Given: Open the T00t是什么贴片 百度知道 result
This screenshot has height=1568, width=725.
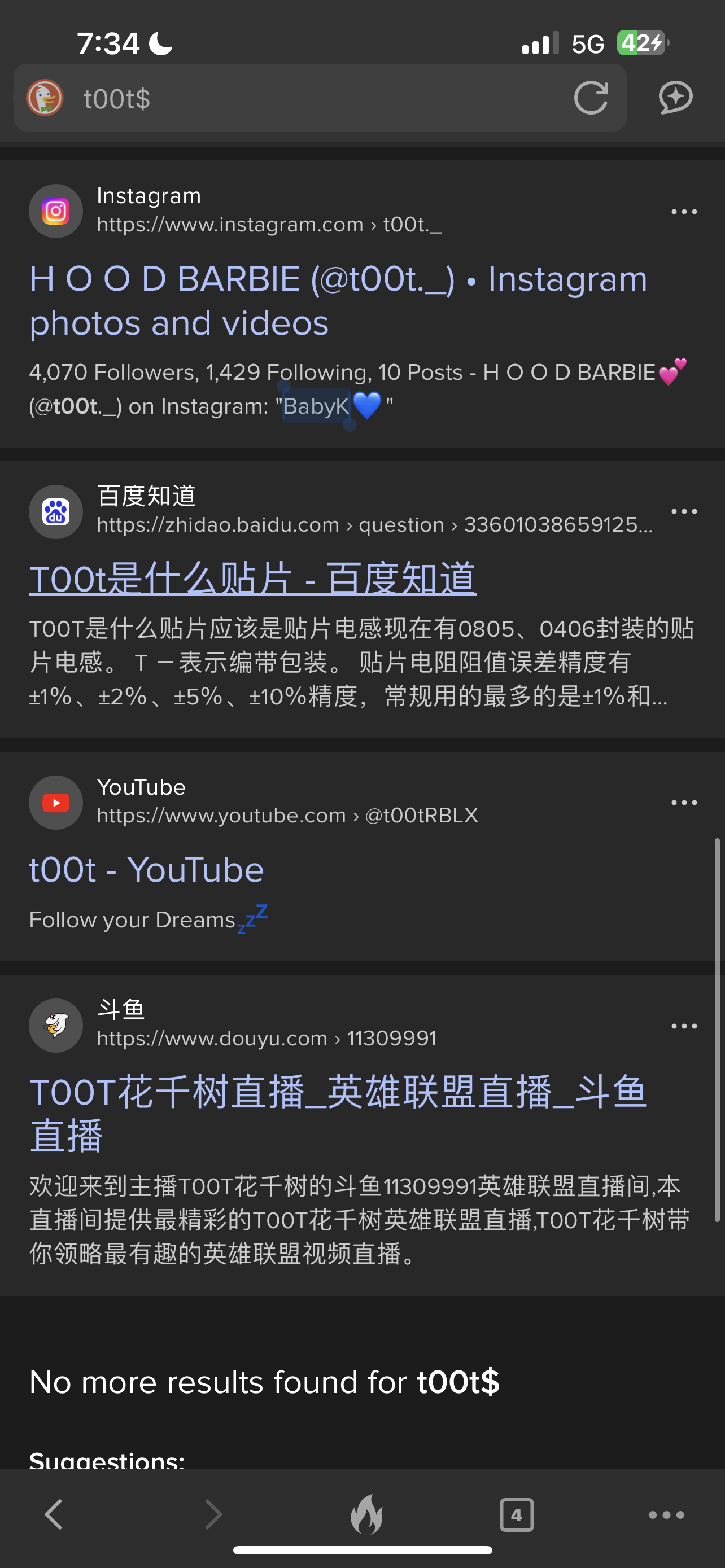Looking at the screenshot, I should point(252,579).
